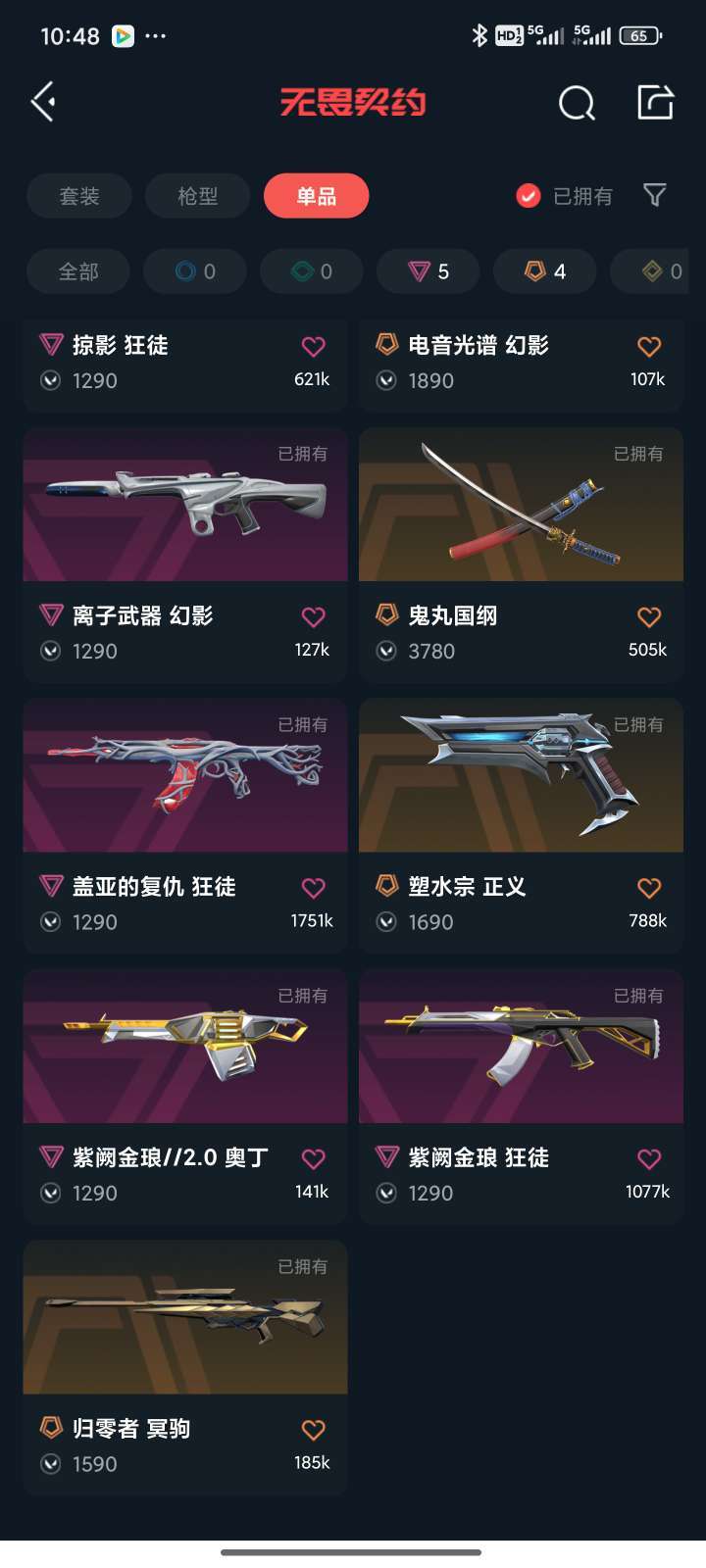706x1568 pixels.
Task: Open the 离子武器 幻影 skin card
Action: (185, 555)
